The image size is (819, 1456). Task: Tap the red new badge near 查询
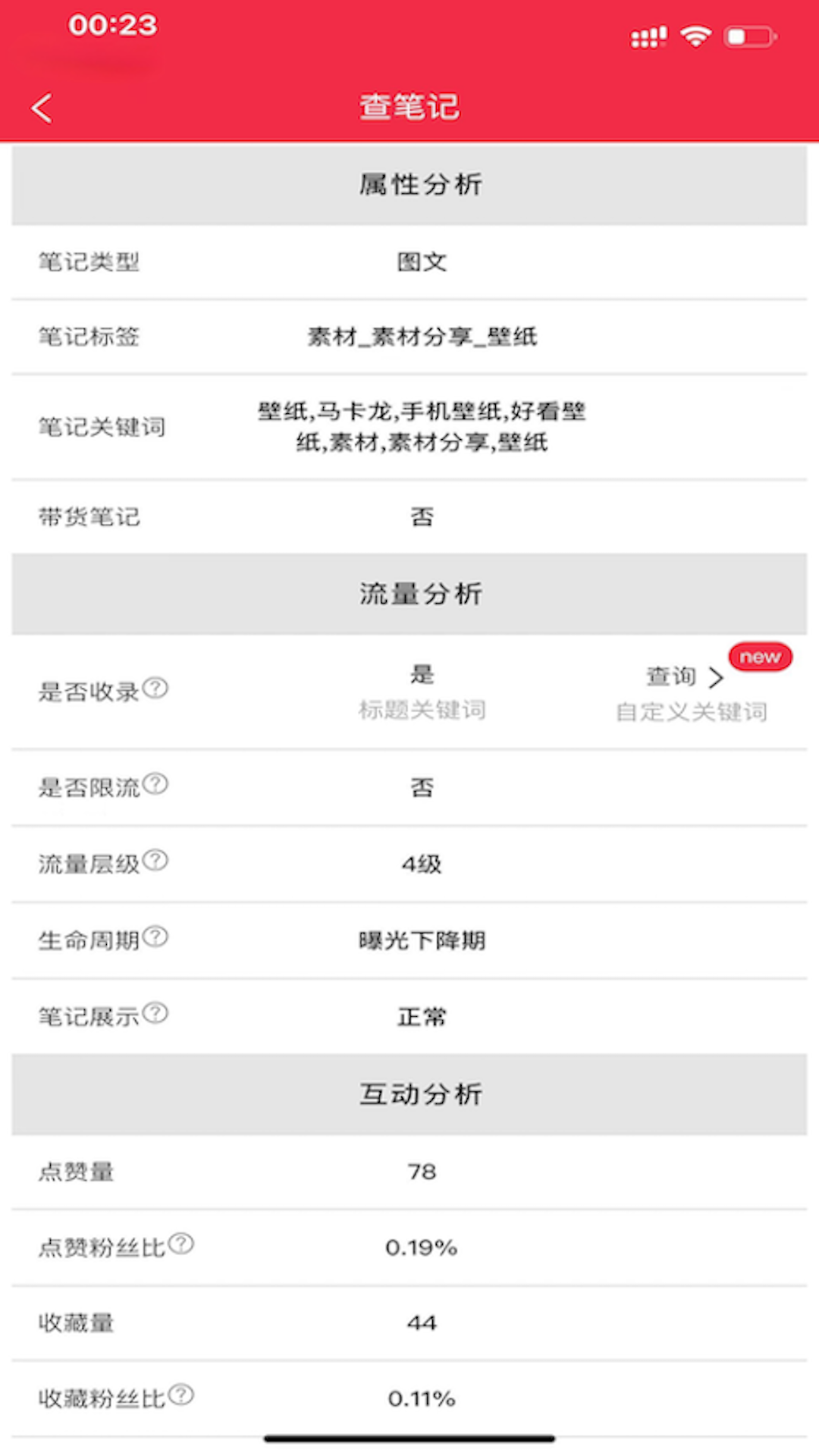[761, 657]
